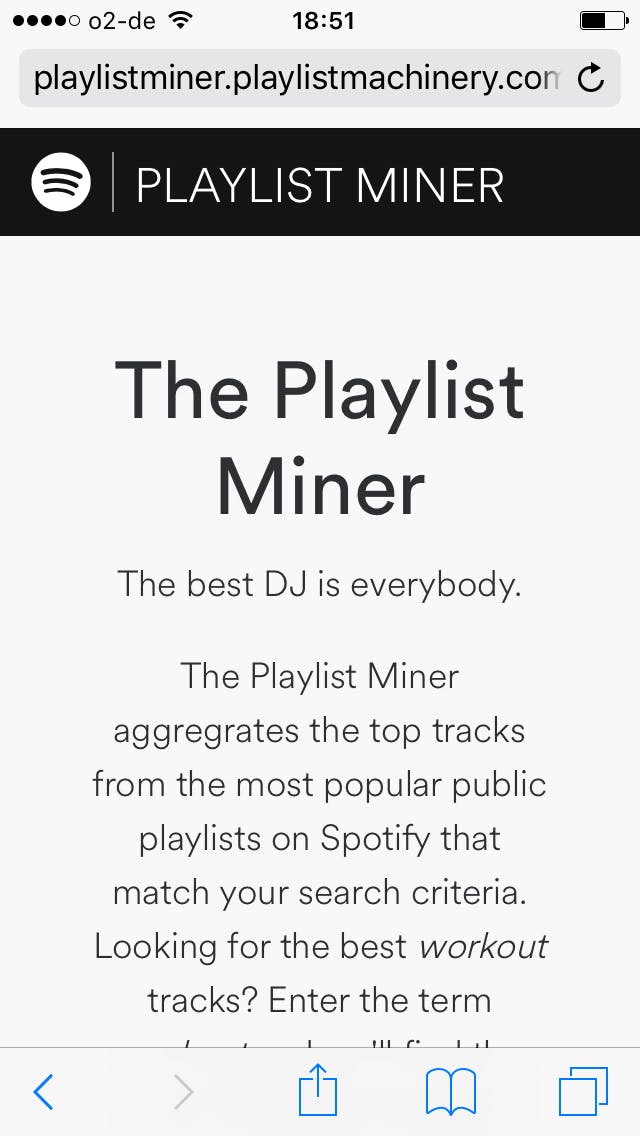Reload the page with the refresh icon
This screenshot has height=1136, width=640.
(x=592, y=79)
